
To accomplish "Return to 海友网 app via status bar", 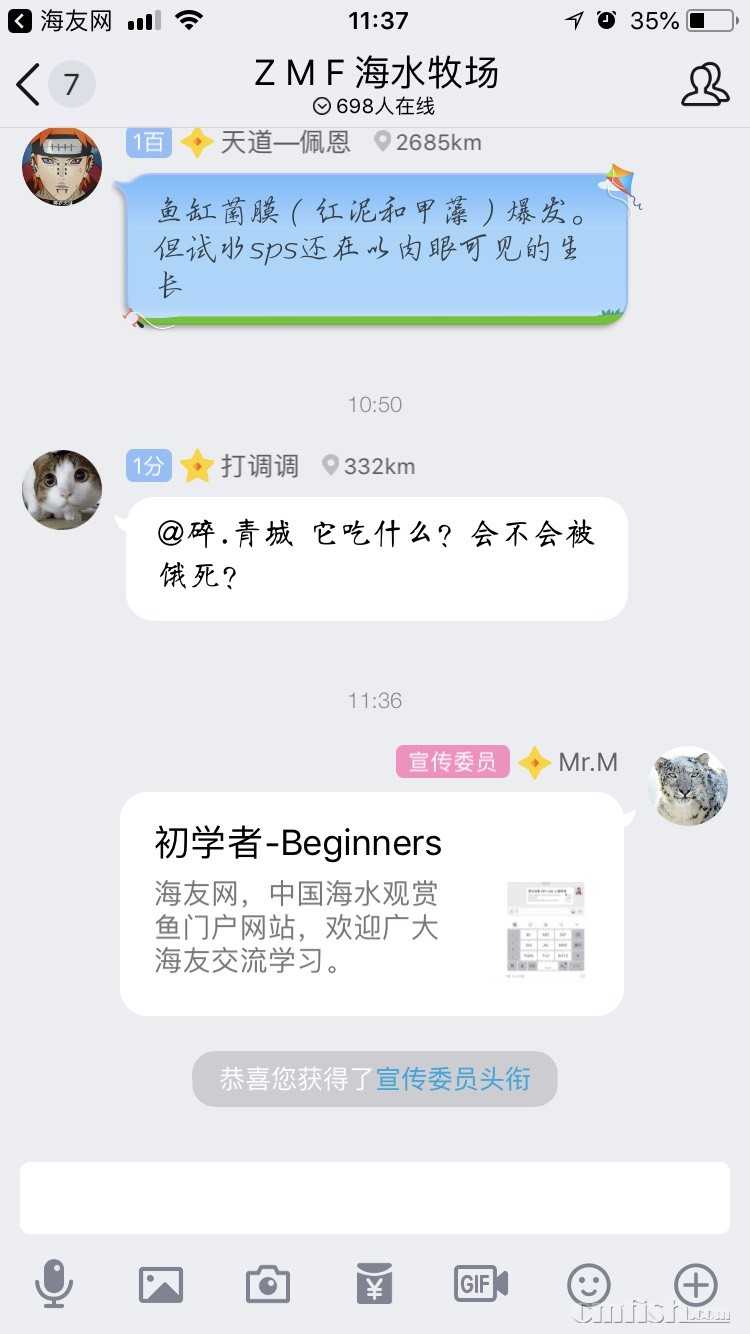I will pos(60,20).
